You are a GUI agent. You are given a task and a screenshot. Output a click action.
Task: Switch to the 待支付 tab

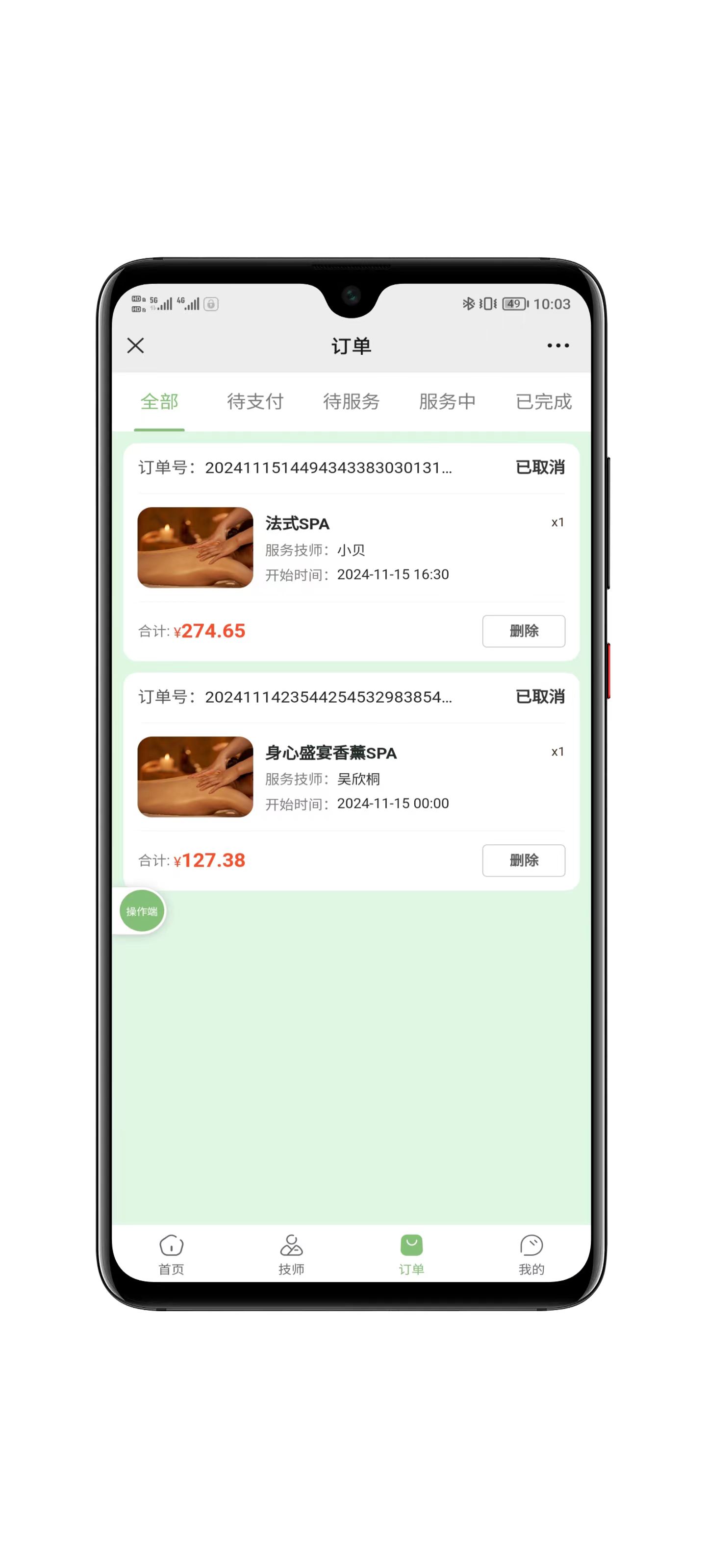(256, 402)
